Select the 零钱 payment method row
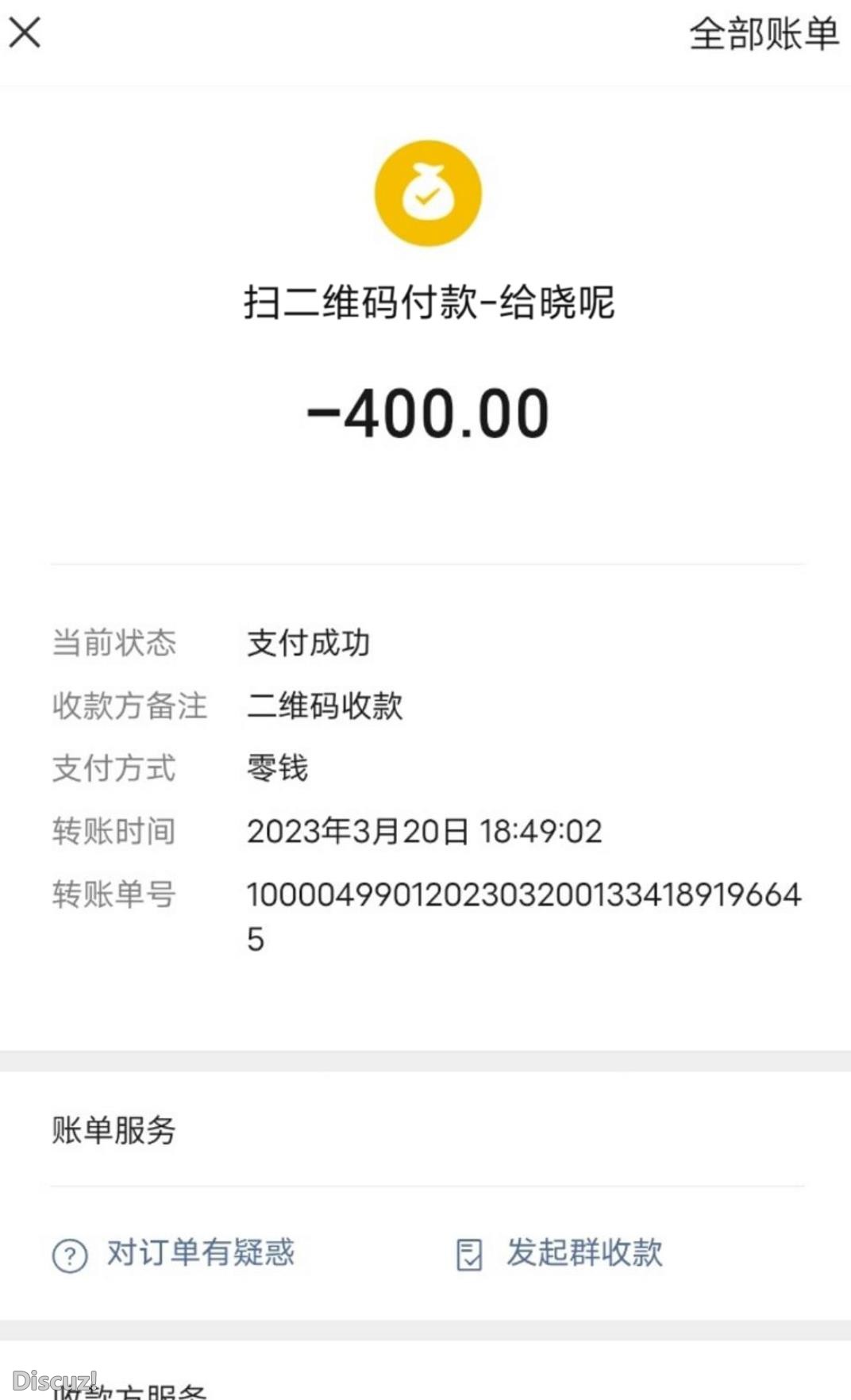 point(278,768)
